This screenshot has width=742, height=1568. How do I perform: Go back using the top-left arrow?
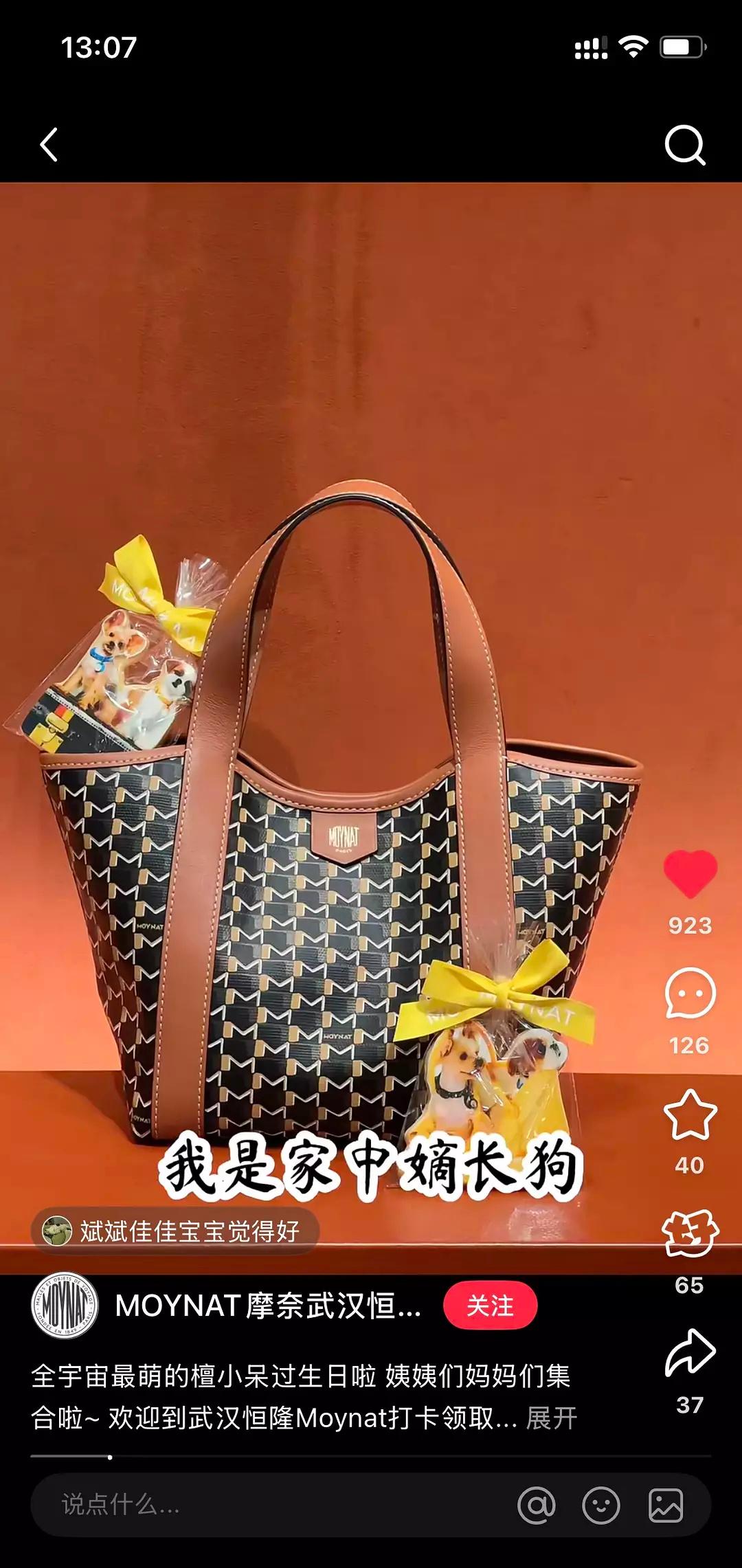48,145
